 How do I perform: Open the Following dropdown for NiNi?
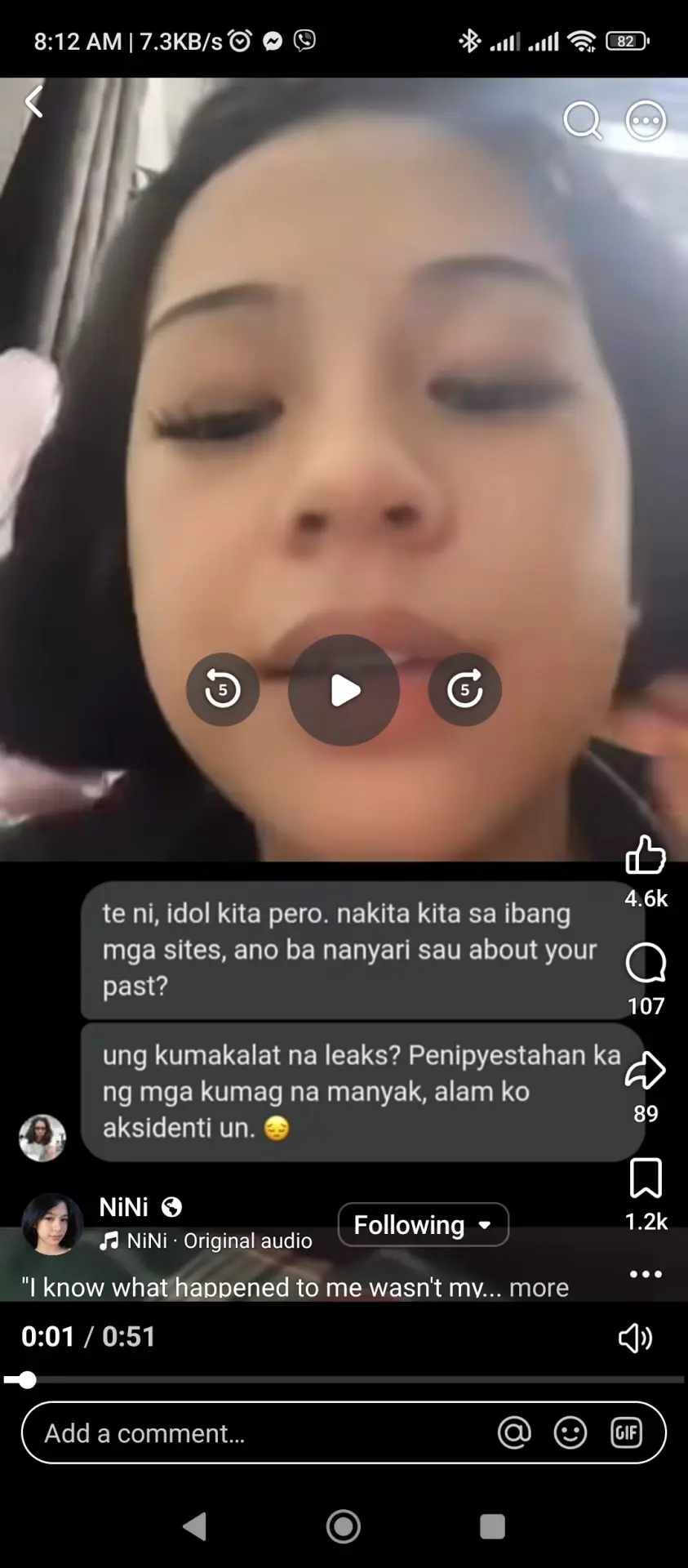coord(424,1224)
